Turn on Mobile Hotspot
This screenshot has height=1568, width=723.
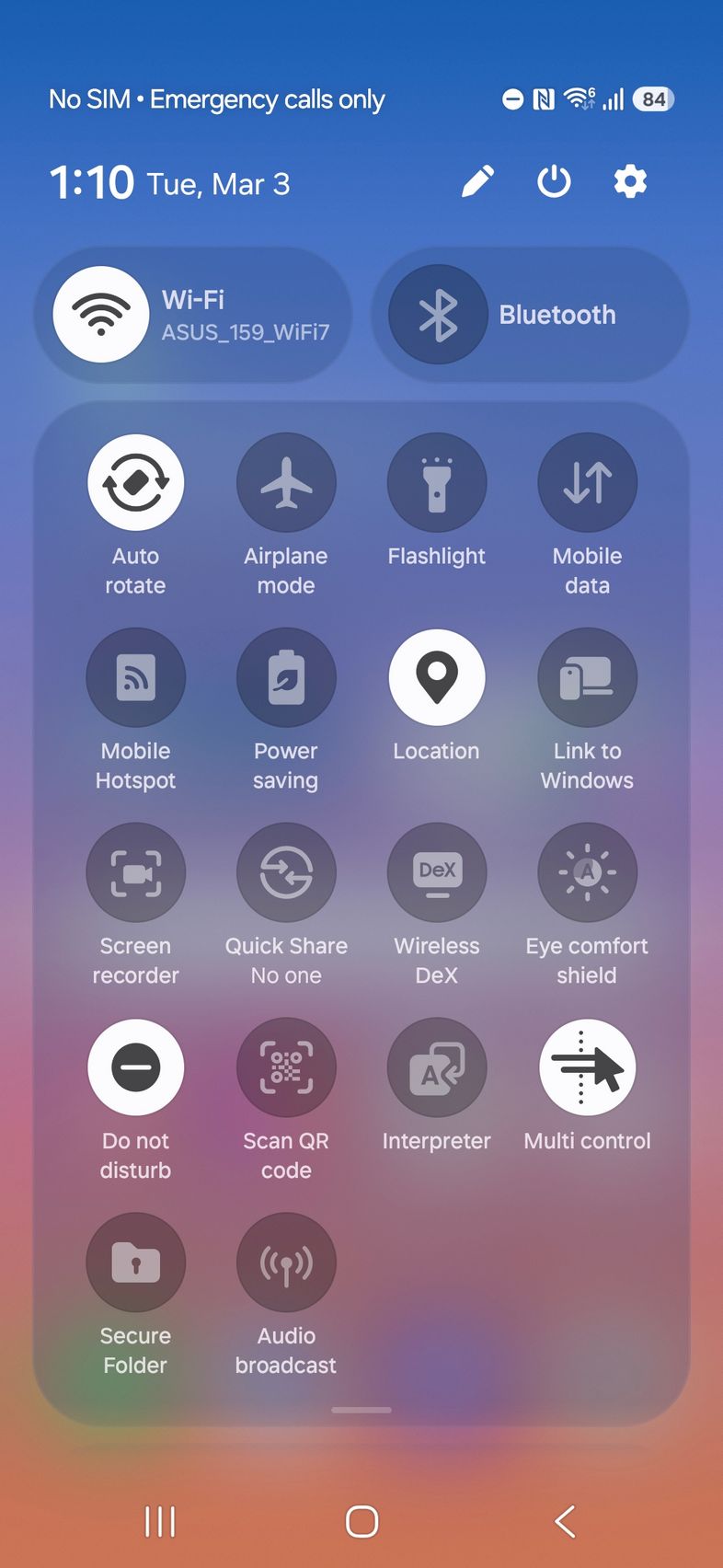[136, 678]
